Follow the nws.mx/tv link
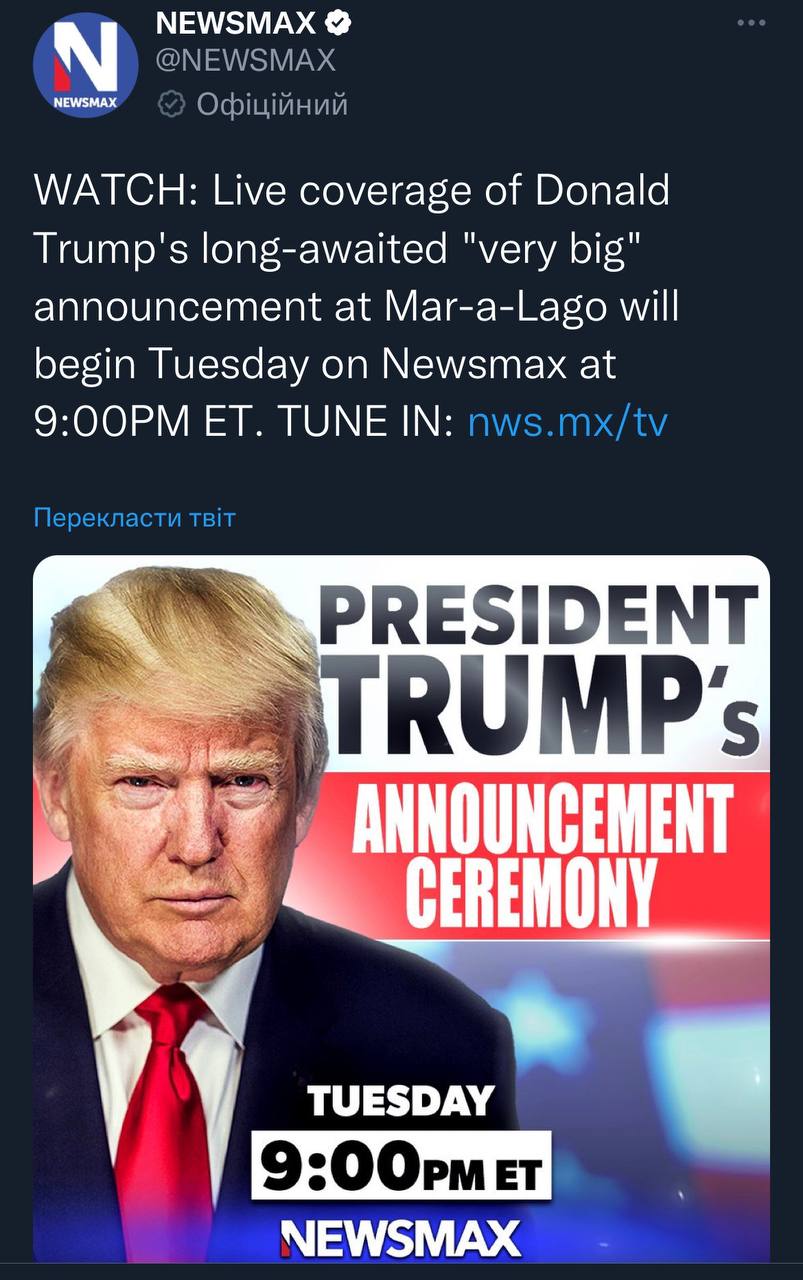The width and height of the screenshot is (803, 1280). 567,422
